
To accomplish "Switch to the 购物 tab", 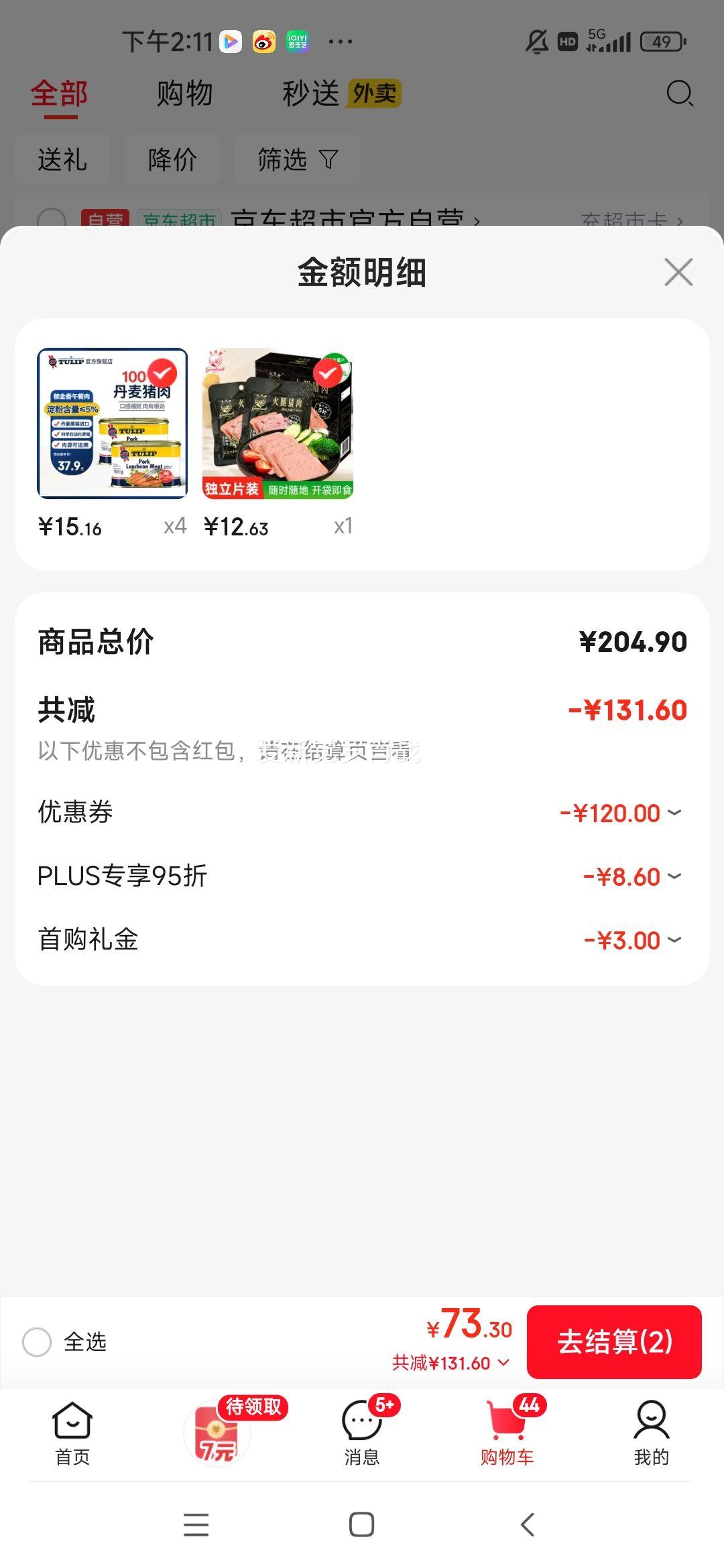I will (x=185, y=94).
